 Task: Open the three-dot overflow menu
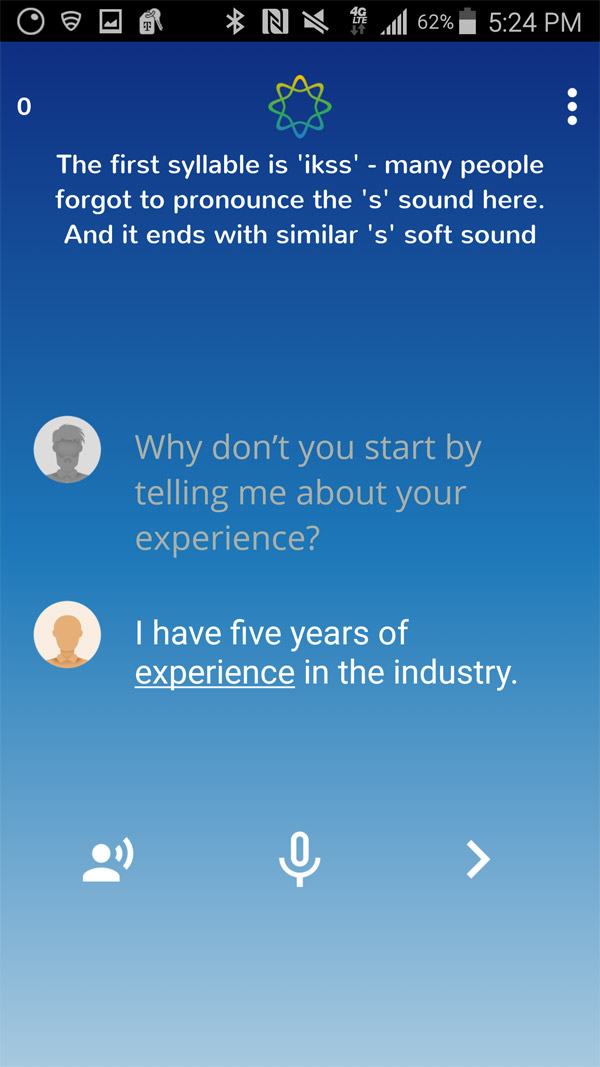tap(572, 107)
